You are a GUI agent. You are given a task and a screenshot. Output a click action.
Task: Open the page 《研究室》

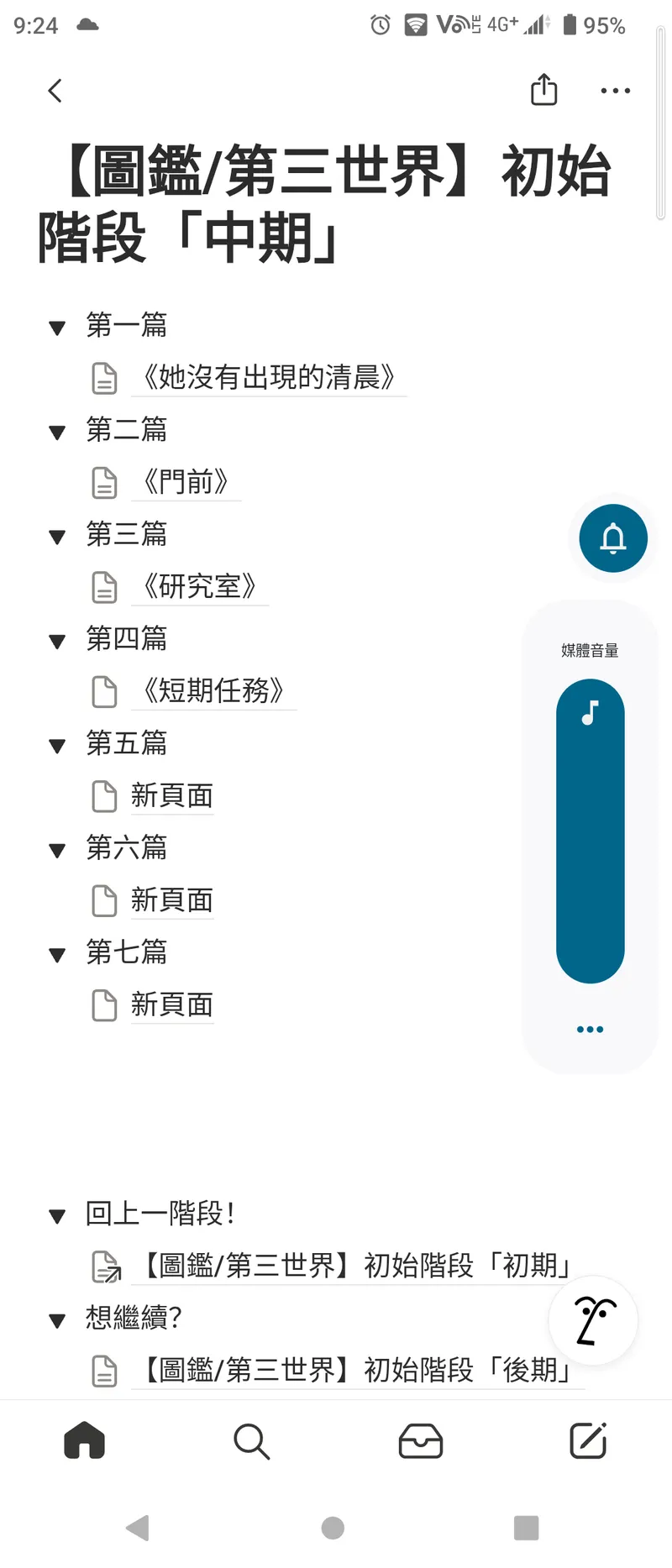(199, 587)
